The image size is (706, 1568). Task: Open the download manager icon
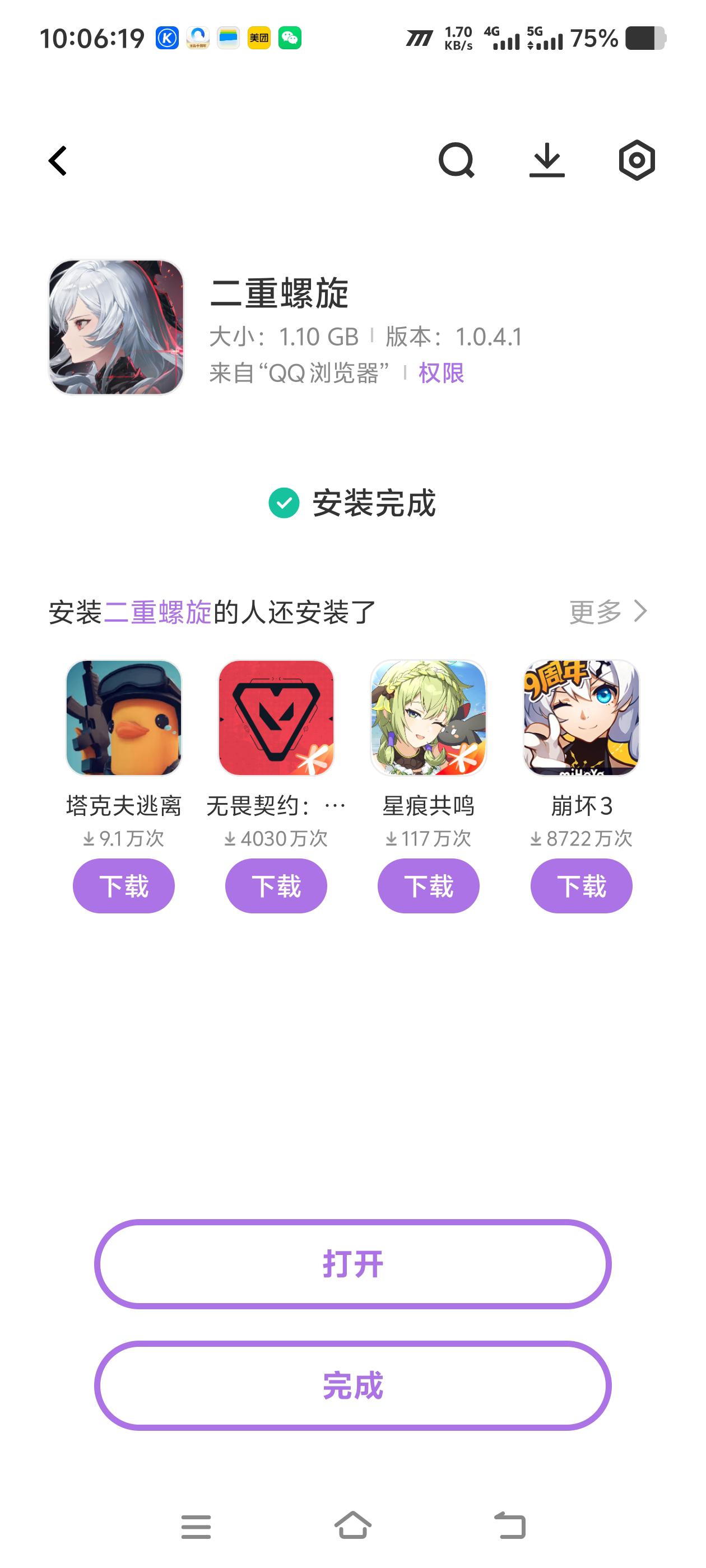click(x=546, y=161)
